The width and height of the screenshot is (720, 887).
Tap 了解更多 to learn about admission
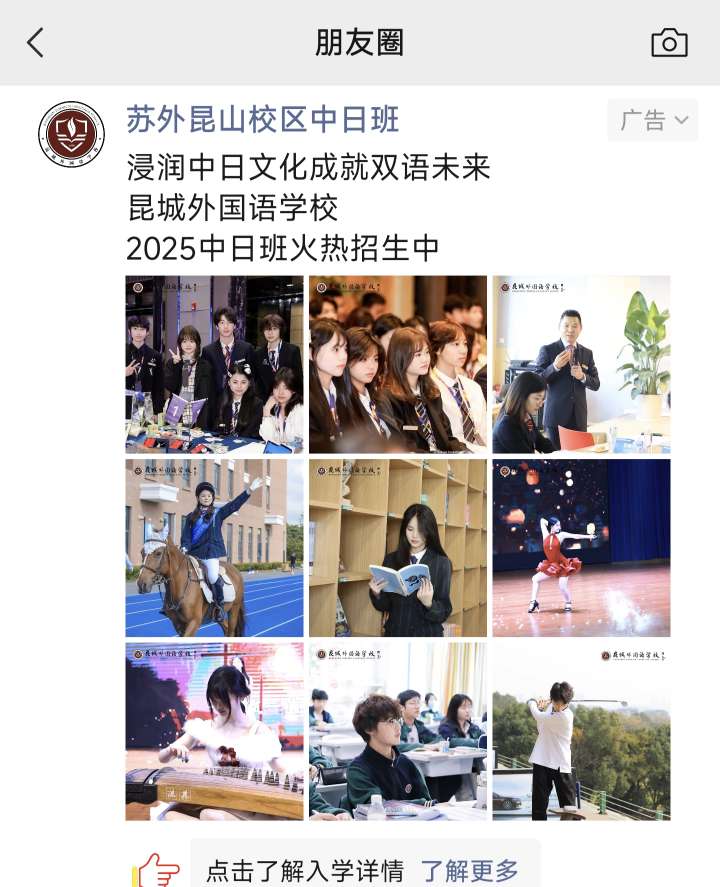469,870
